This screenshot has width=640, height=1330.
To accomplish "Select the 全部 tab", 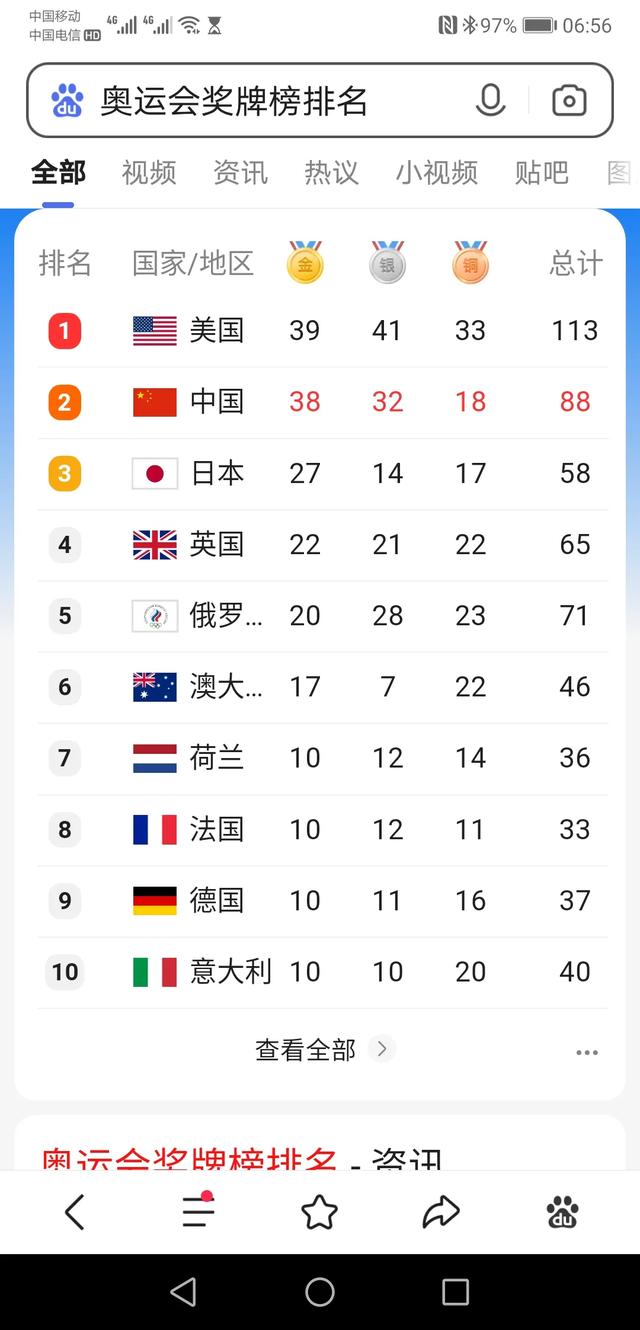I will tap(58, 172).
